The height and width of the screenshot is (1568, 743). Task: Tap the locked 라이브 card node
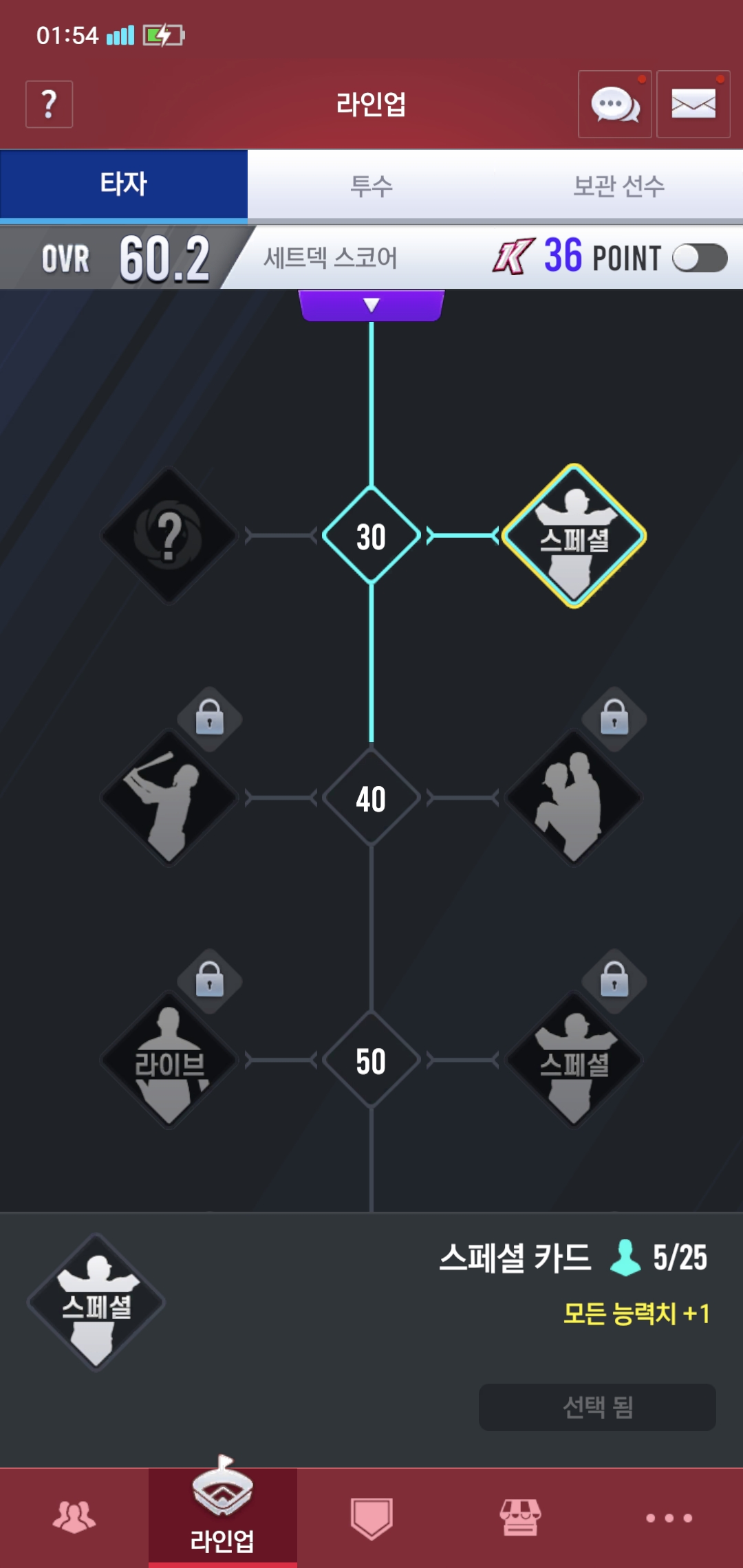169,1060
